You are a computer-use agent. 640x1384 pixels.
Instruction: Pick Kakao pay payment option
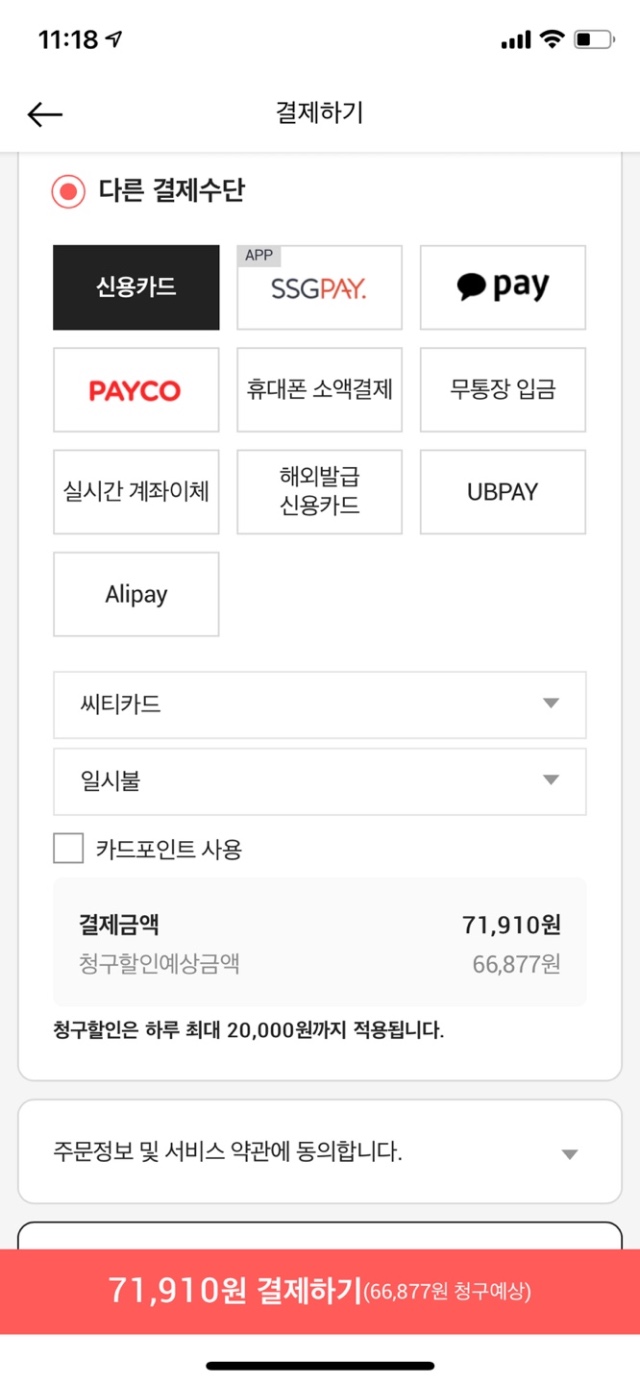click(x=502, y=287)
